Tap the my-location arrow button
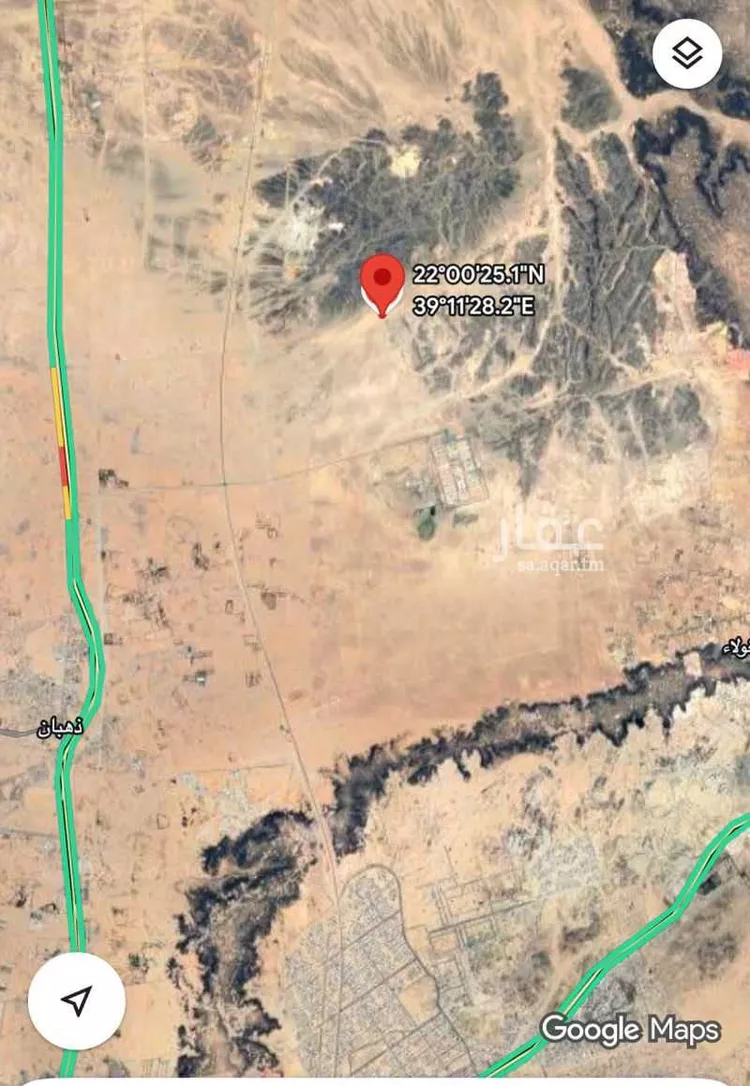The height and width of the screenshot is (1086, 750). pos(77,999)
